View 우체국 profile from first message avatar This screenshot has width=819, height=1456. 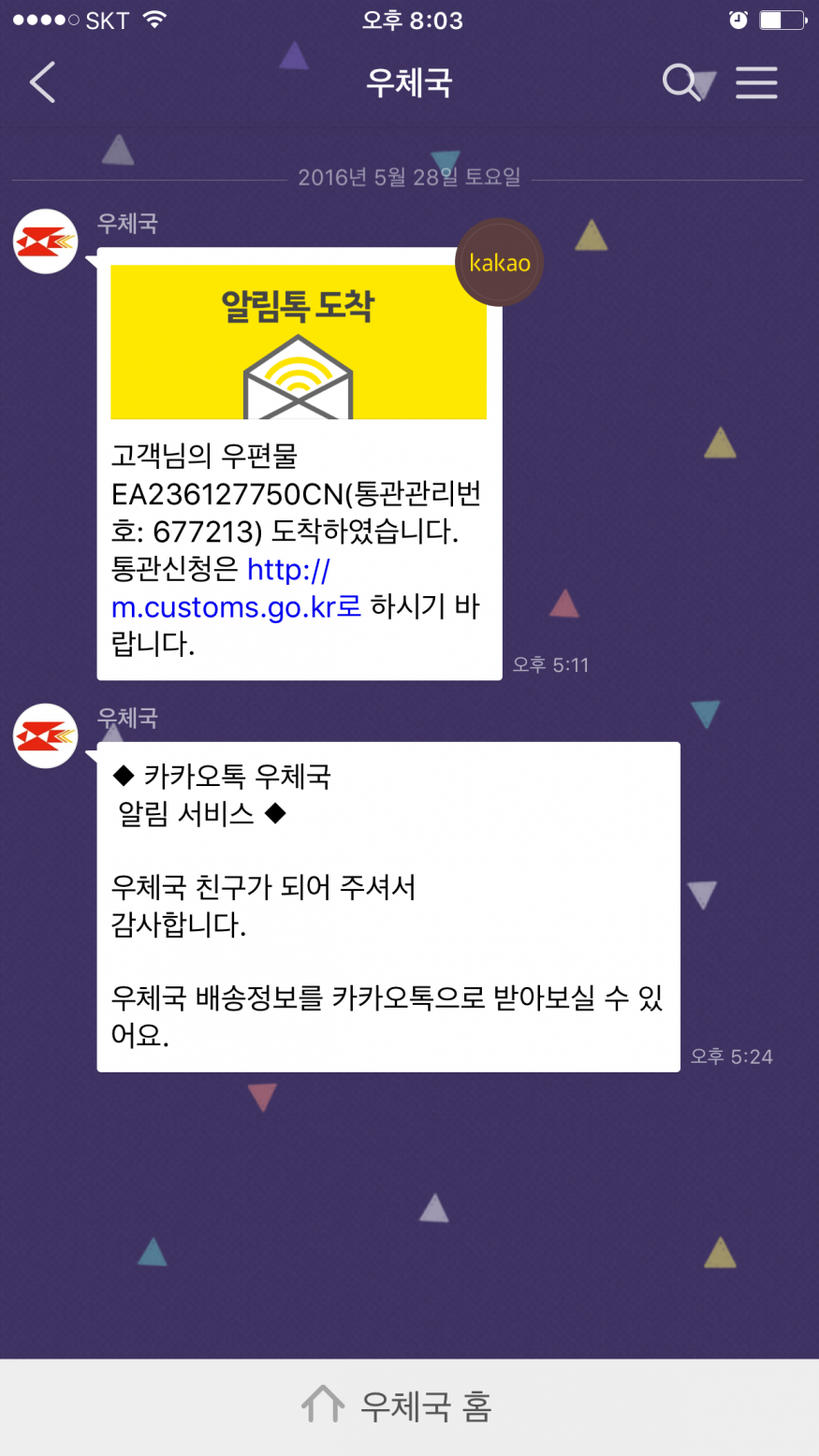45,241
